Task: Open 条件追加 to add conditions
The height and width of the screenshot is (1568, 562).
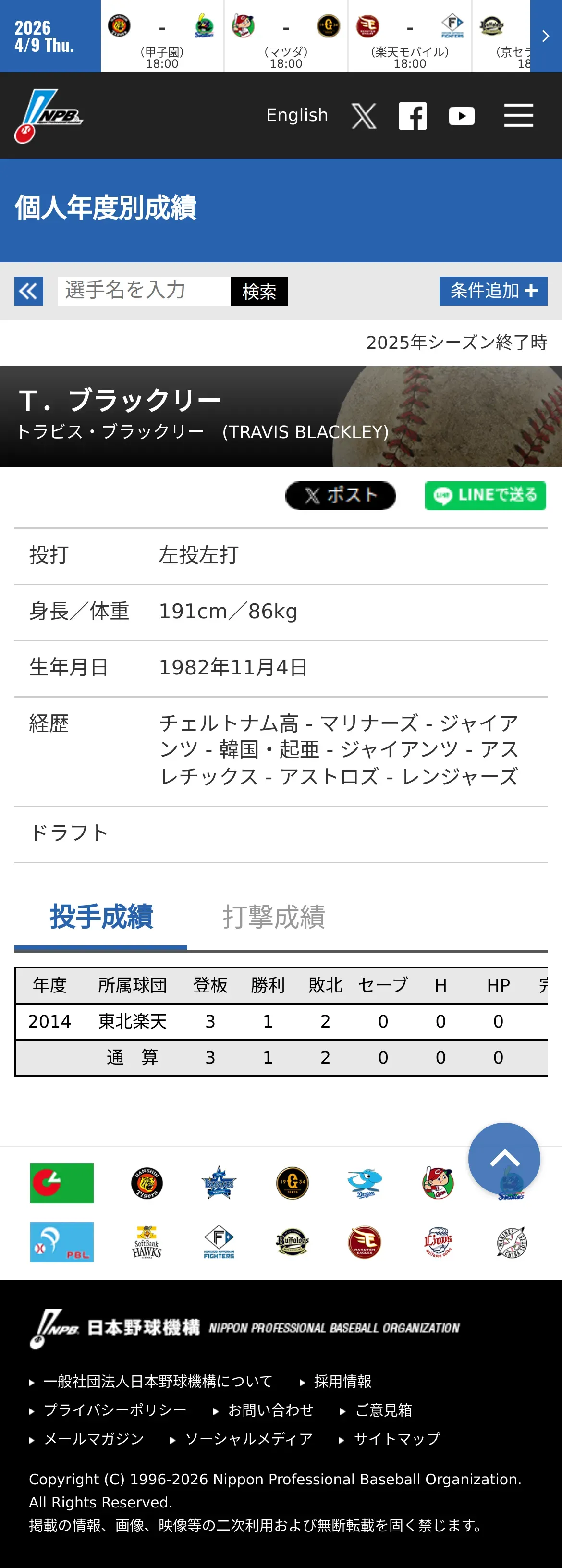Action: [x=493, y=290]
